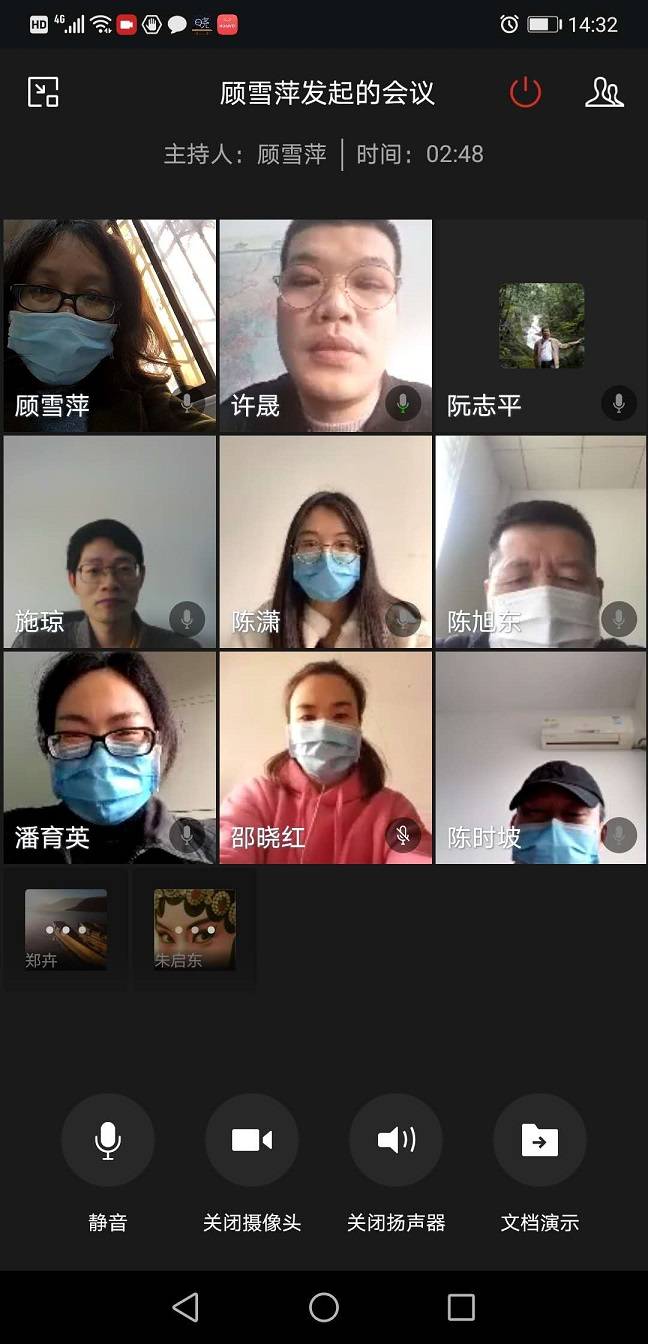Enlarge 许晟's video tile
The image size is (648, 1344).
325,325
